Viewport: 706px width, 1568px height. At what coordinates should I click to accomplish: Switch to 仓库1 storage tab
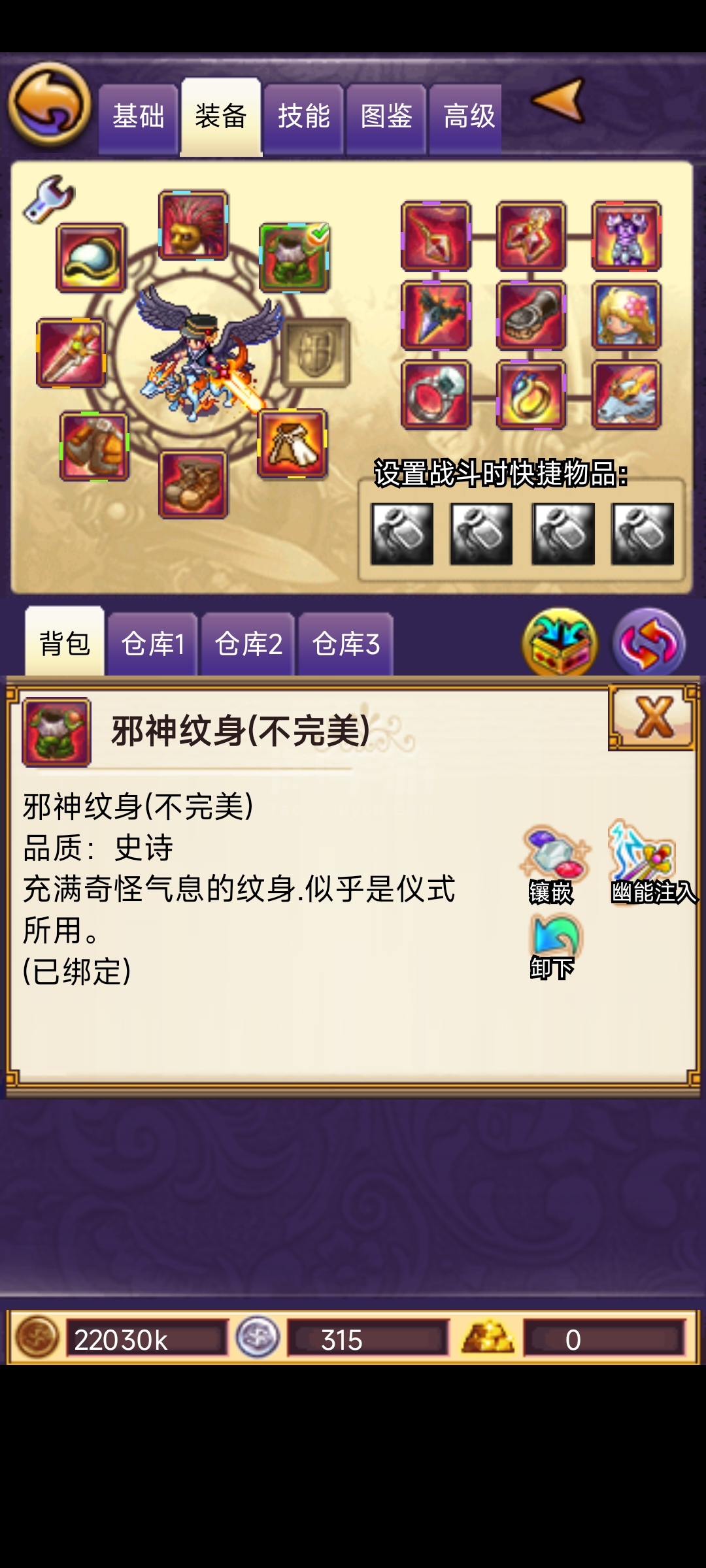point(153,644)
